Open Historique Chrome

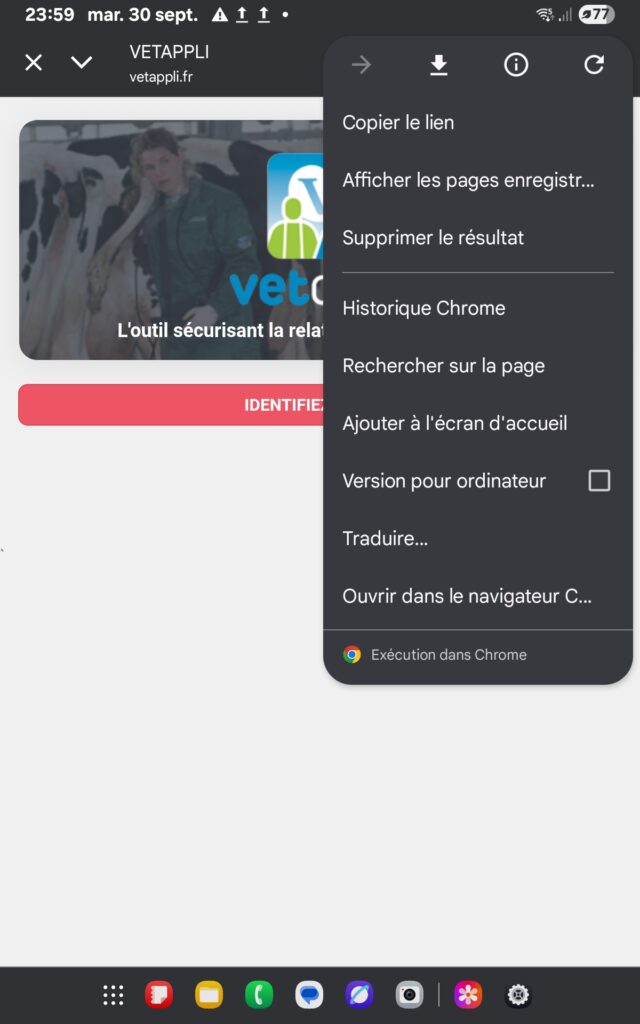click(x=424, y=308)
